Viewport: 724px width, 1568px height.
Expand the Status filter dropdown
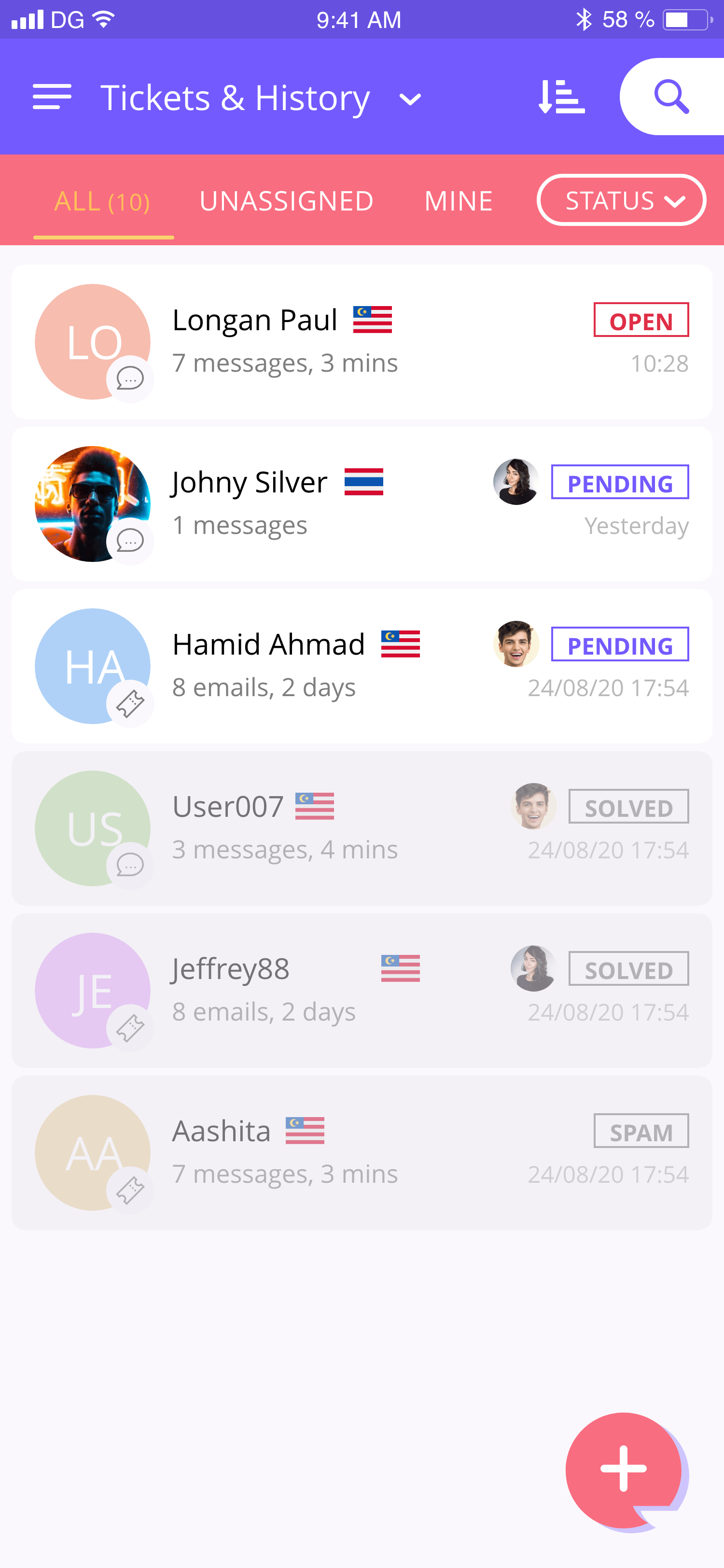621,200
